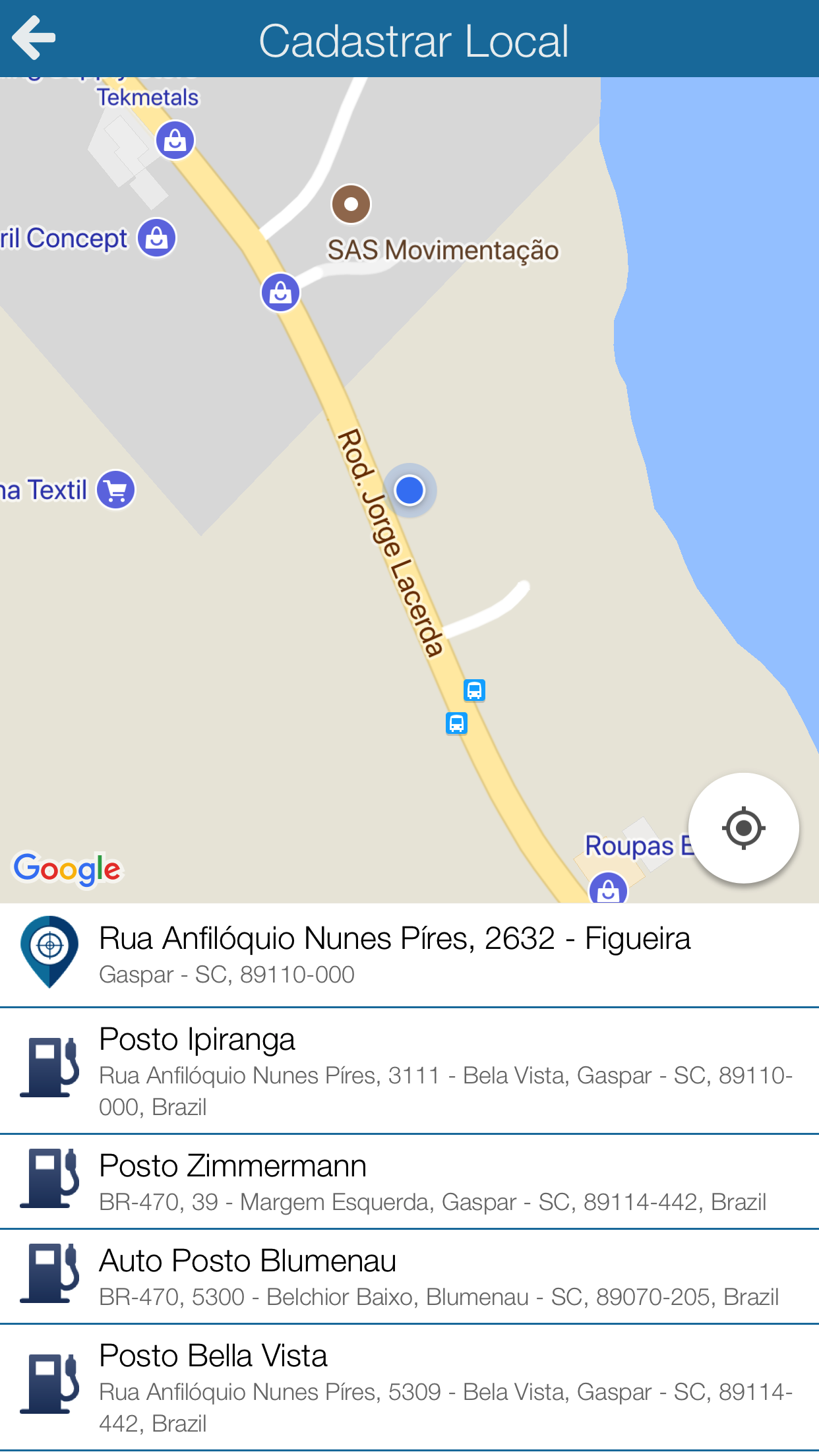Tap the shopping cart marker beside Textil
The height and width of the screenshot is (1456, 819).
[115, 489]
